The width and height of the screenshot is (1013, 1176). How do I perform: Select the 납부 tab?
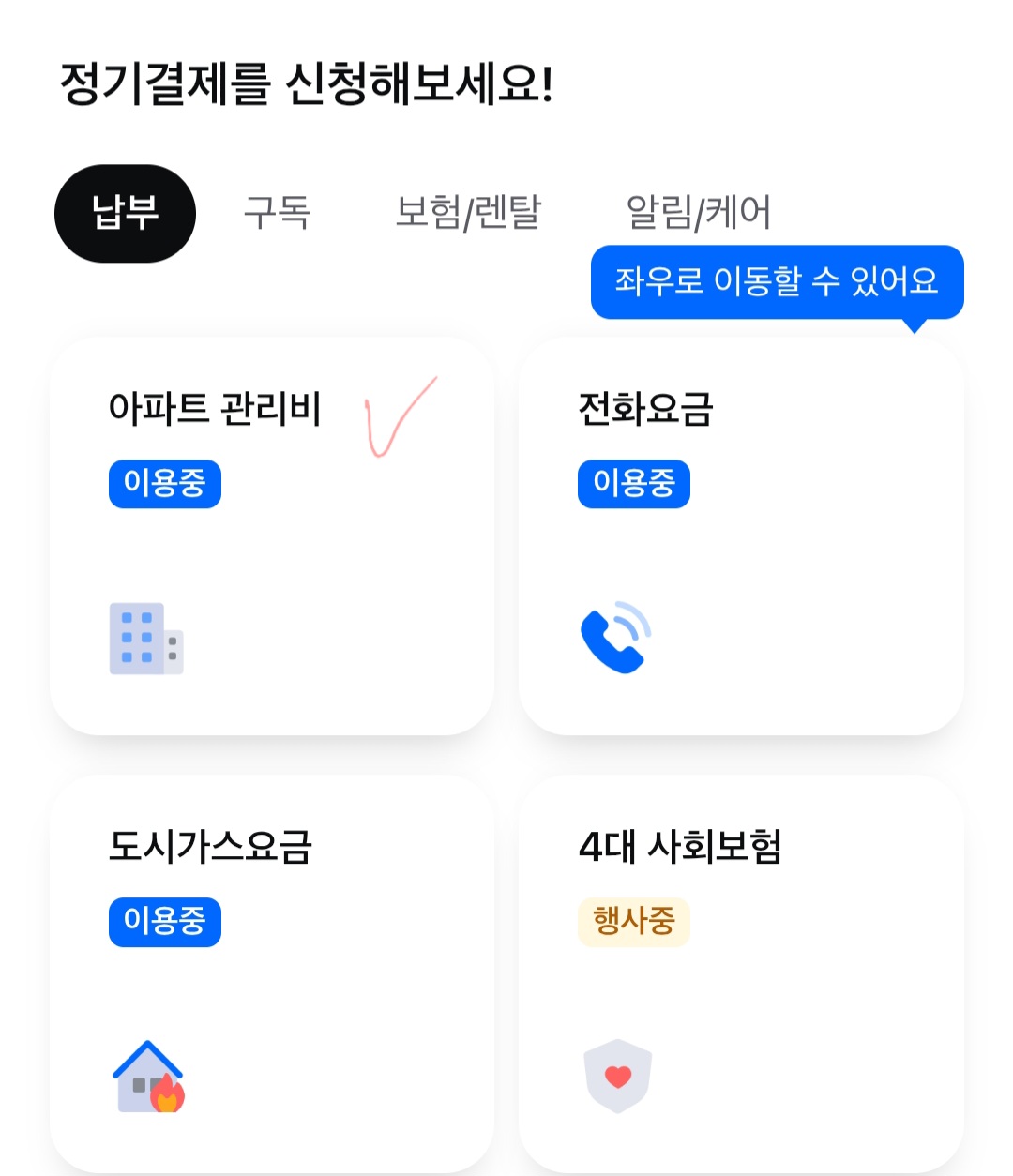click(x=125, y=214)
